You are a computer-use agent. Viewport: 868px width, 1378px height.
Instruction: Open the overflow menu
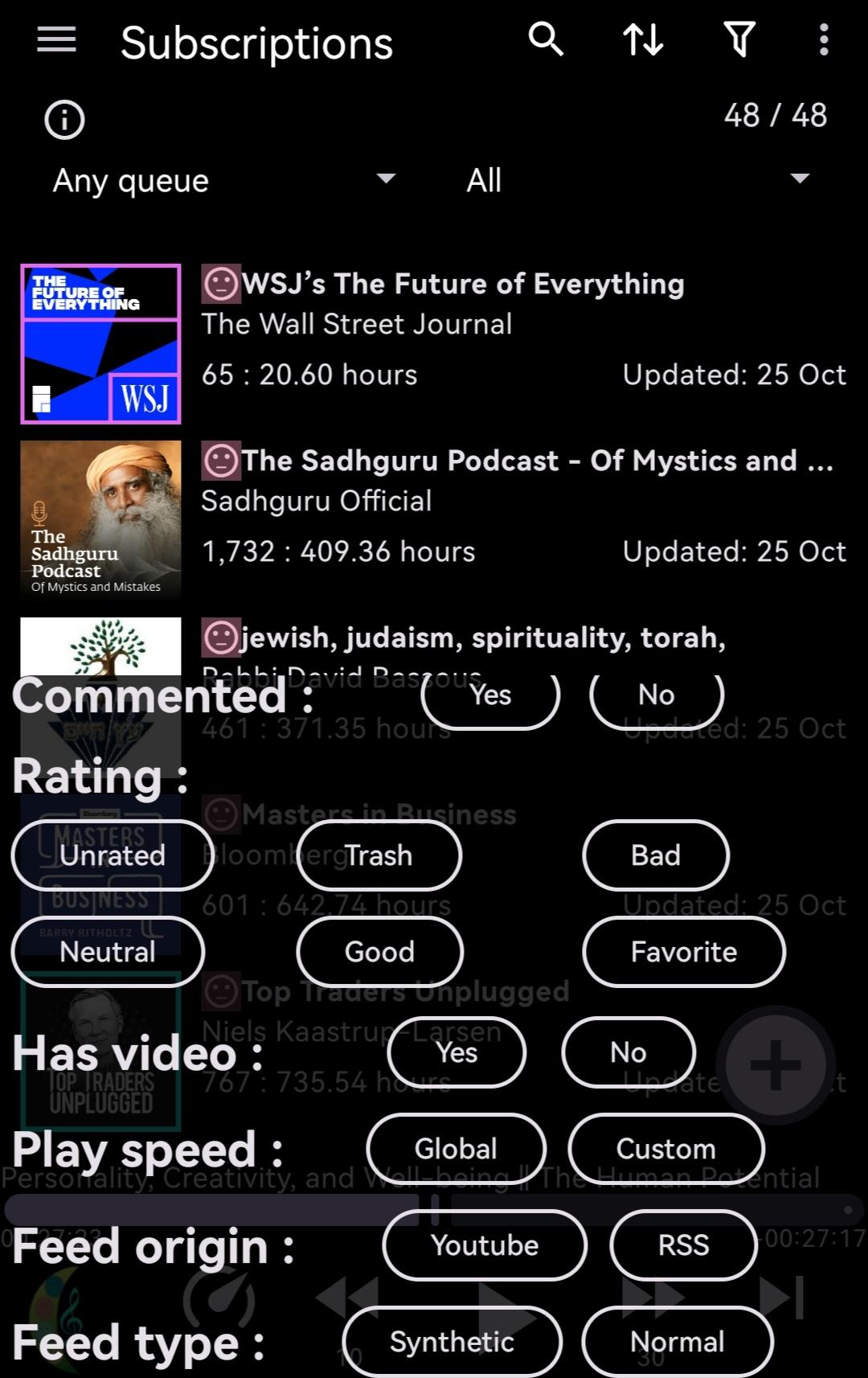pyautogui.click(x=824, y=39)
